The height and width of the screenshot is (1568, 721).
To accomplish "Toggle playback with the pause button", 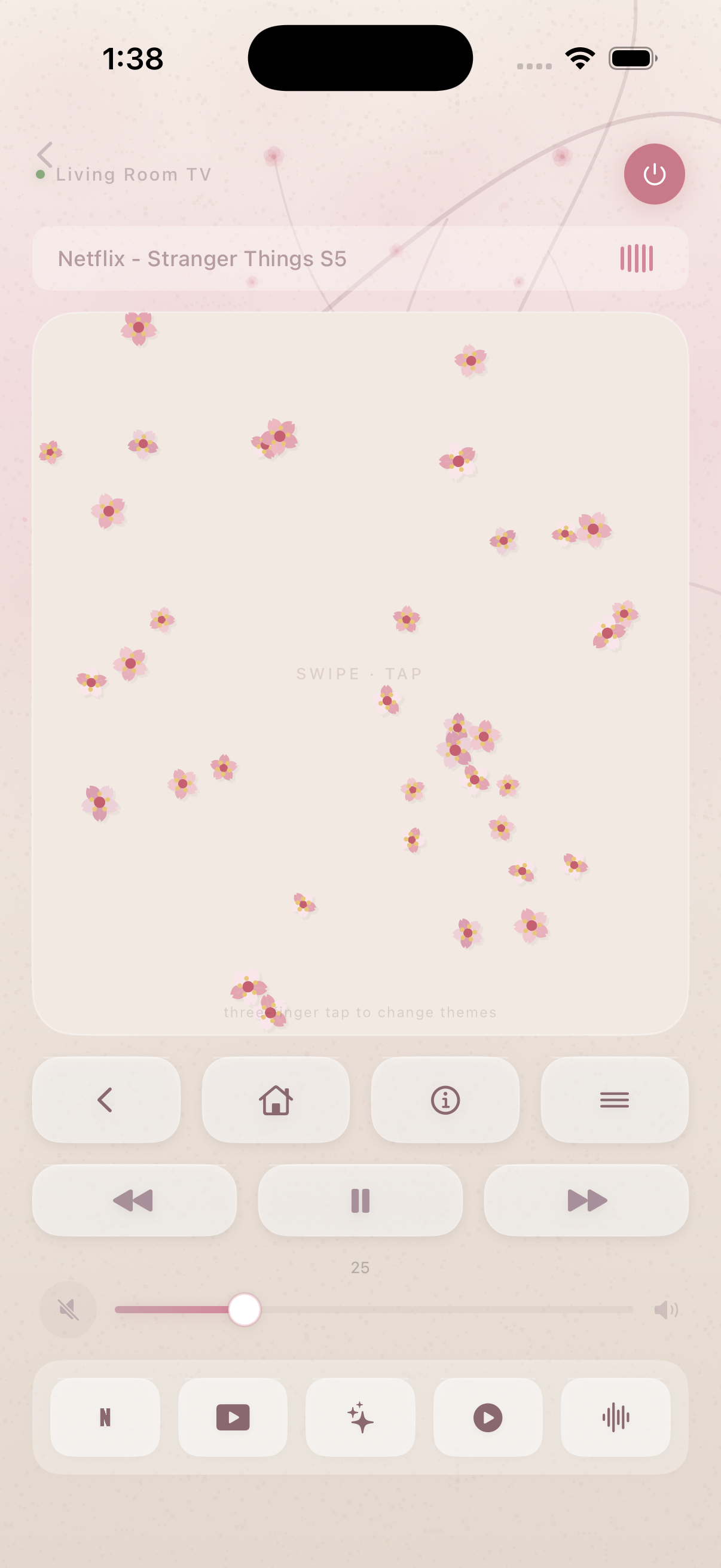I will coord(360,1200).
